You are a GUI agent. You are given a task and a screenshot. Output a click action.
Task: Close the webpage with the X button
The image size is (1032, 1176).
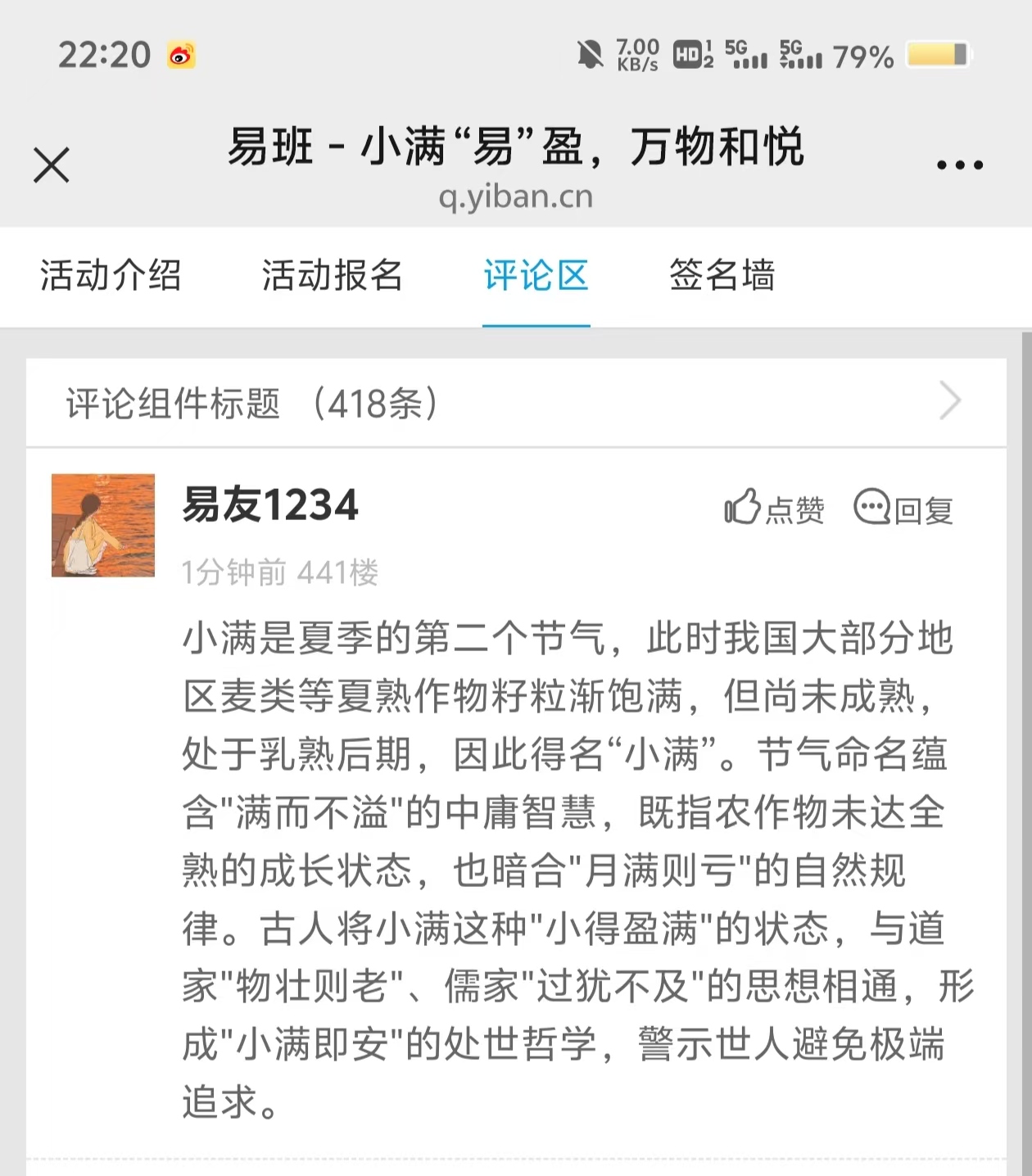[52, 165]
